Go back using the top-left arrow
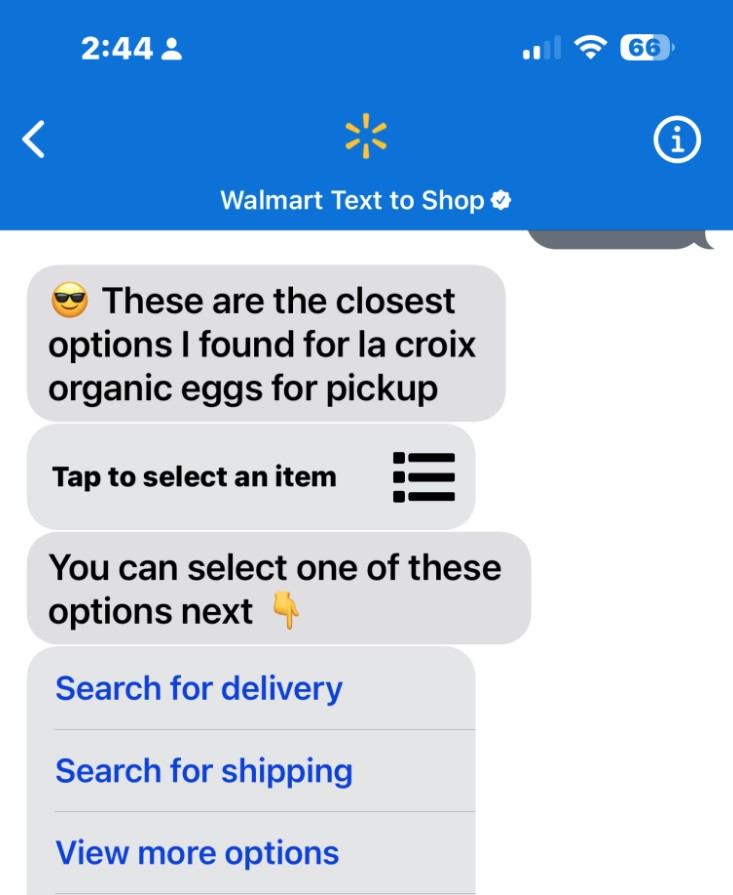Image resolution: width=733 pixels, height=895 pixels. coord(34,140)
